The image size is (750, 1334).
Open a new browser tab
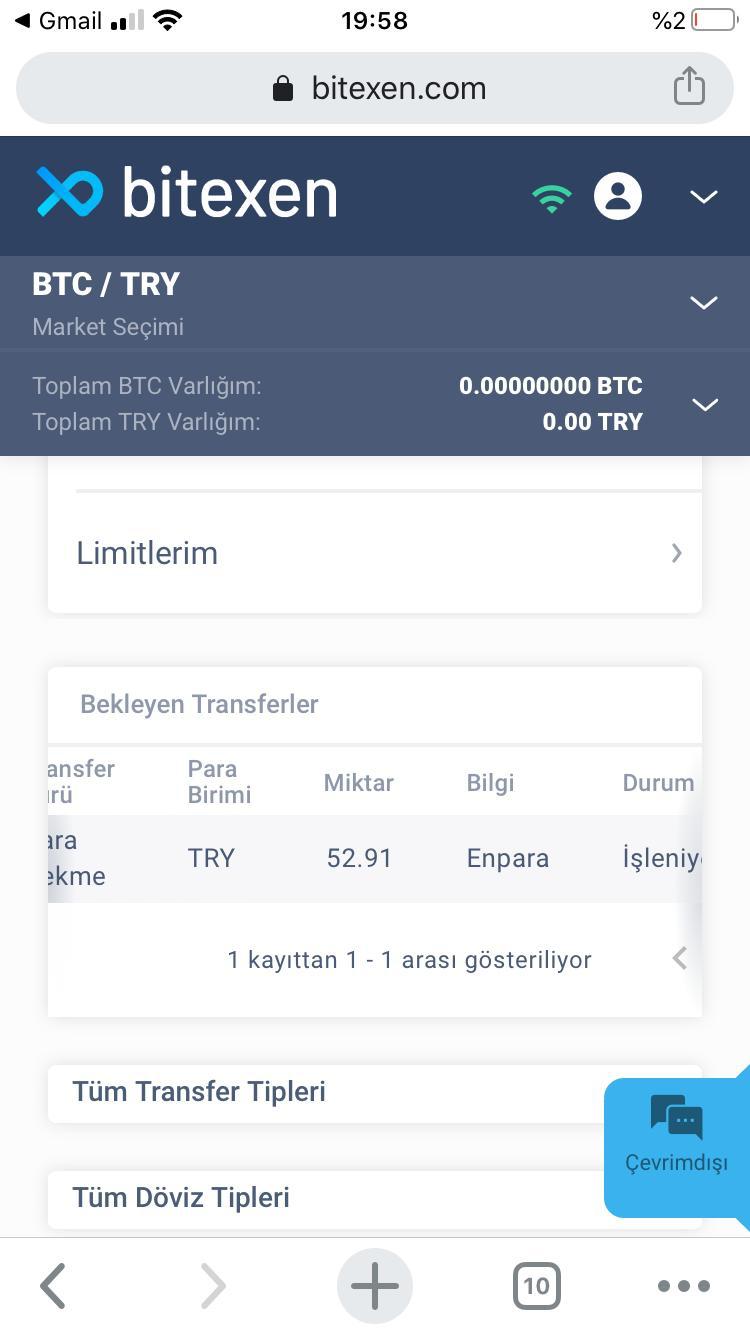tap(375, 1286)
